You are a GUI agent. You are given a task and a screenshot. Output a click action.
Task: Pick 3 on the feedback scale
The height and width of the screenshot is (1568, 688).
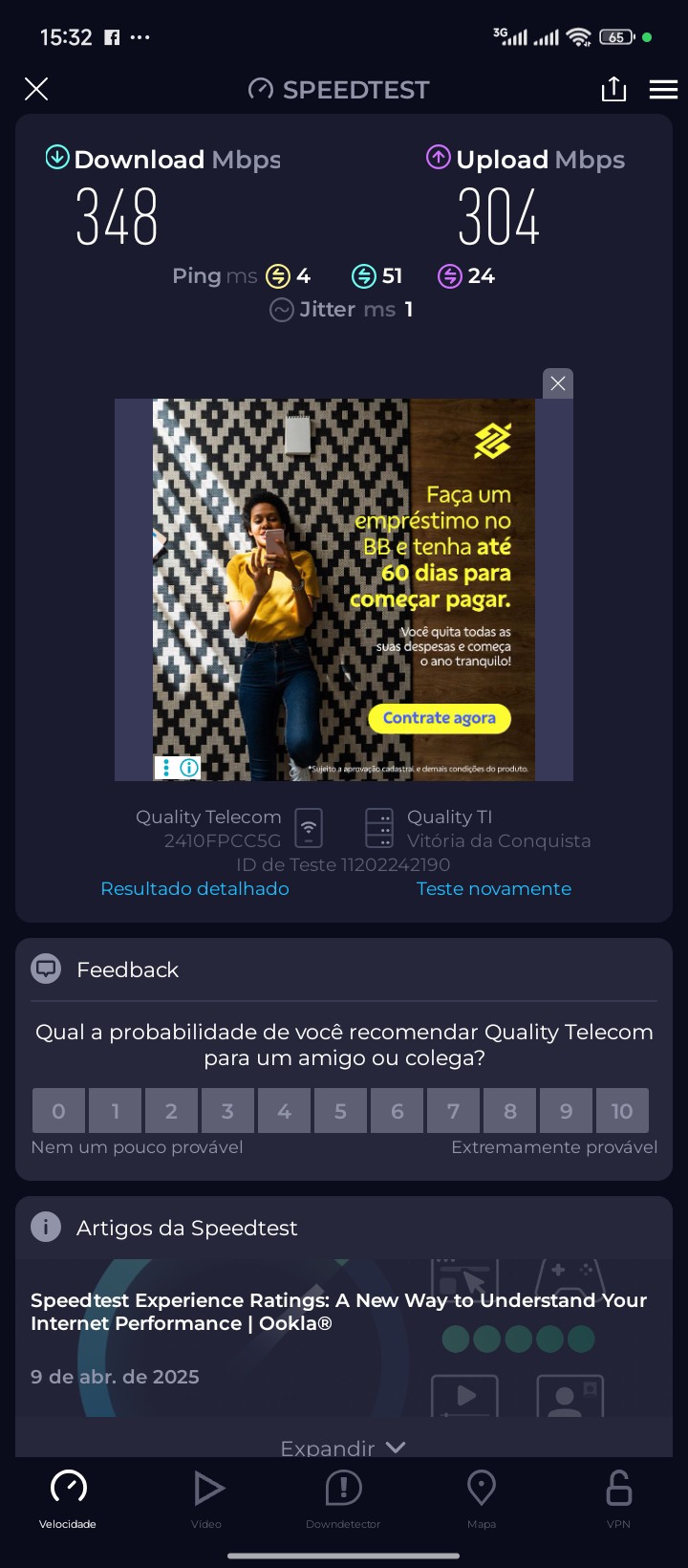(227, 1111)
